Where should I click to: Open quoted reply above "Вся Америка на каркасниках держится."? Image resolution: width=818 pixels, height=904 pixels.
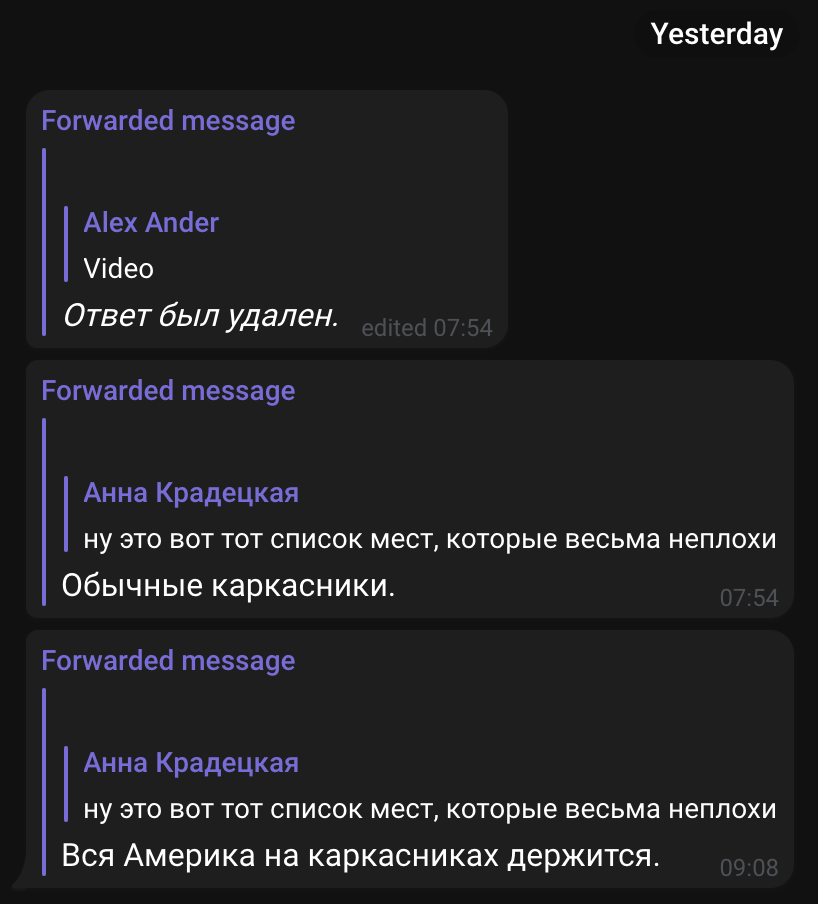click(420, 786)
